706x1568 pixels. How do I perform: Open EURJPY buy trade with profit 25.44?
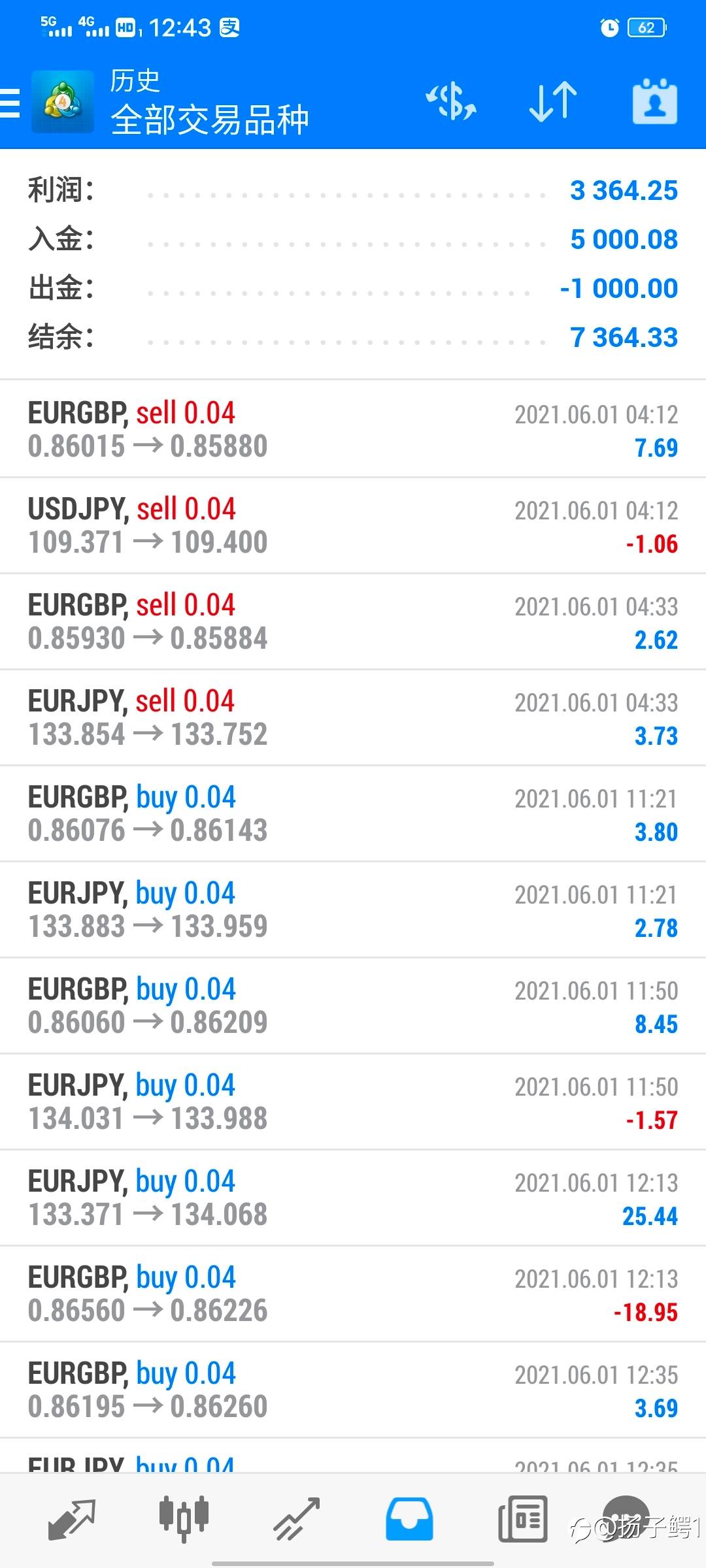pyautogui.click(x=353, y=1198)
